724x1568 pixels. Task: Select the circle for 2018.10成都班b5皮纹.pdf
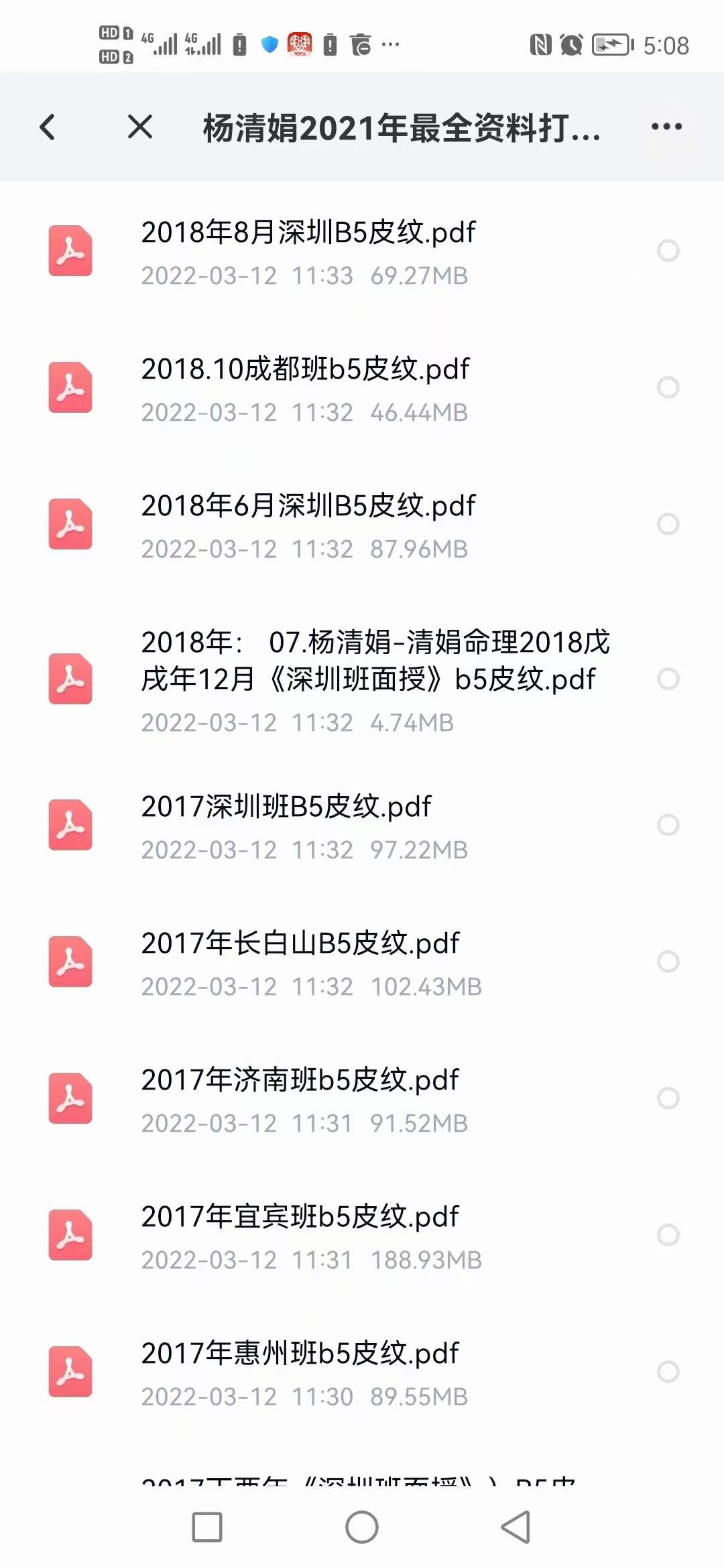[x=668, y=387]
